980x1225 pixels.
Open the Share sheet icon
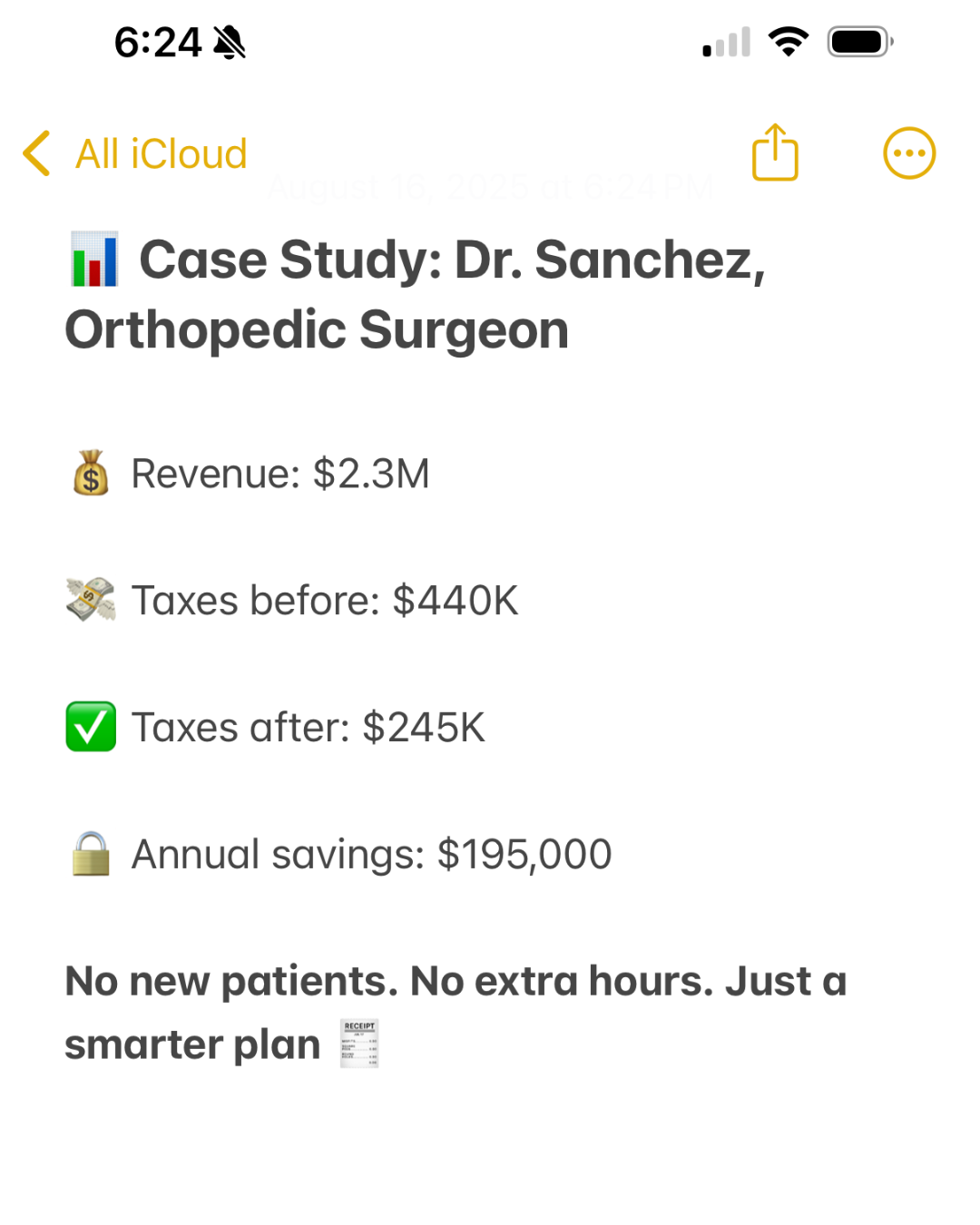pos(774,152)
